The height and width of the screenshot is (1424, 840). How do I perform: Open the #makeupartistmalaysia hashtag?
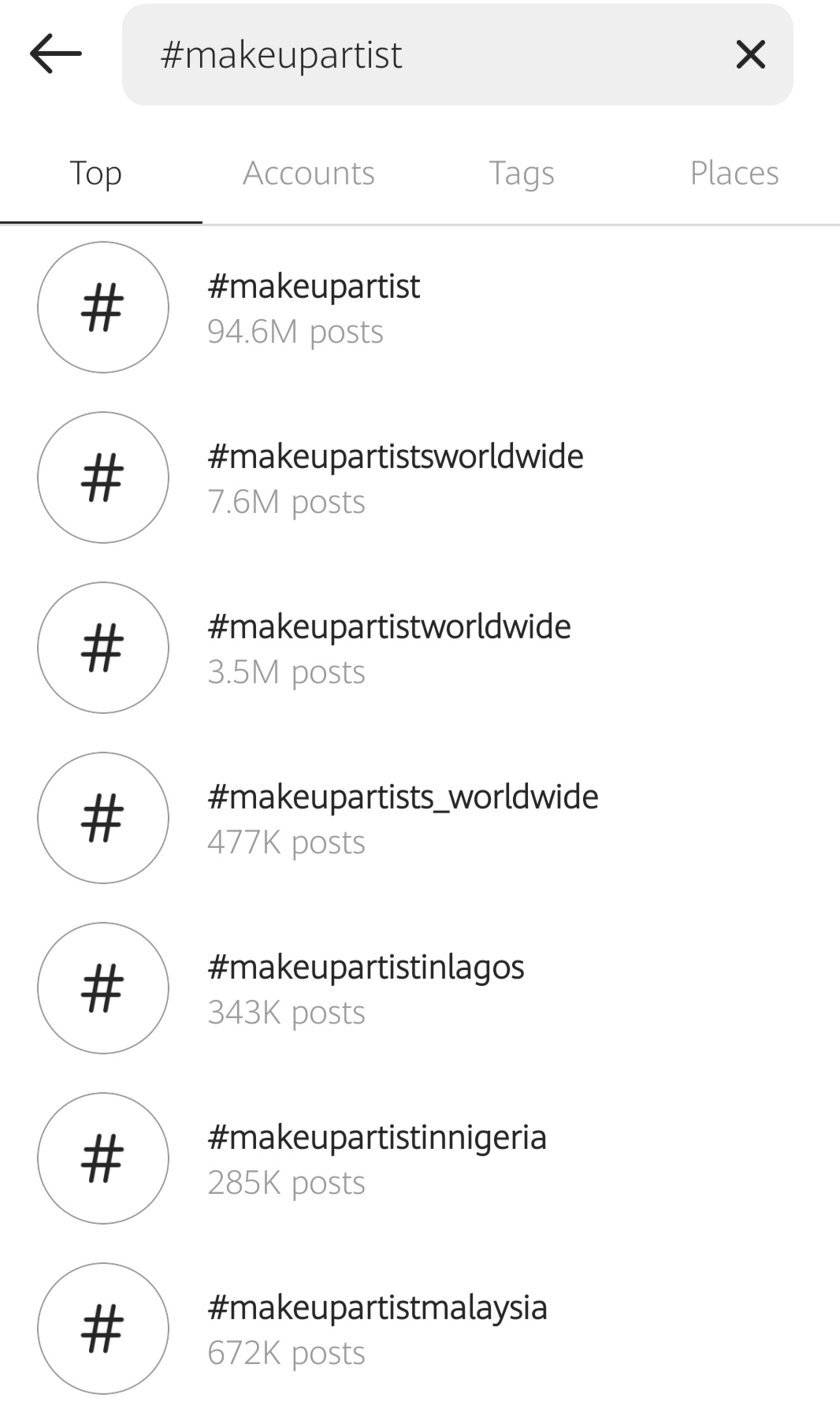click(377, 1329)
